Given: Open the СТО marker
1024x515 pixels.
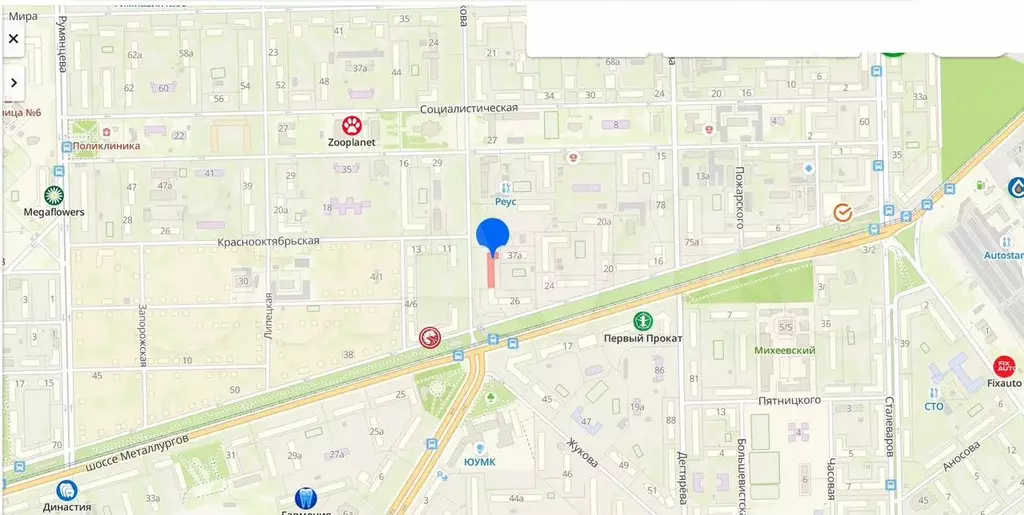Looking at the screenshot, I should [934, 392].
